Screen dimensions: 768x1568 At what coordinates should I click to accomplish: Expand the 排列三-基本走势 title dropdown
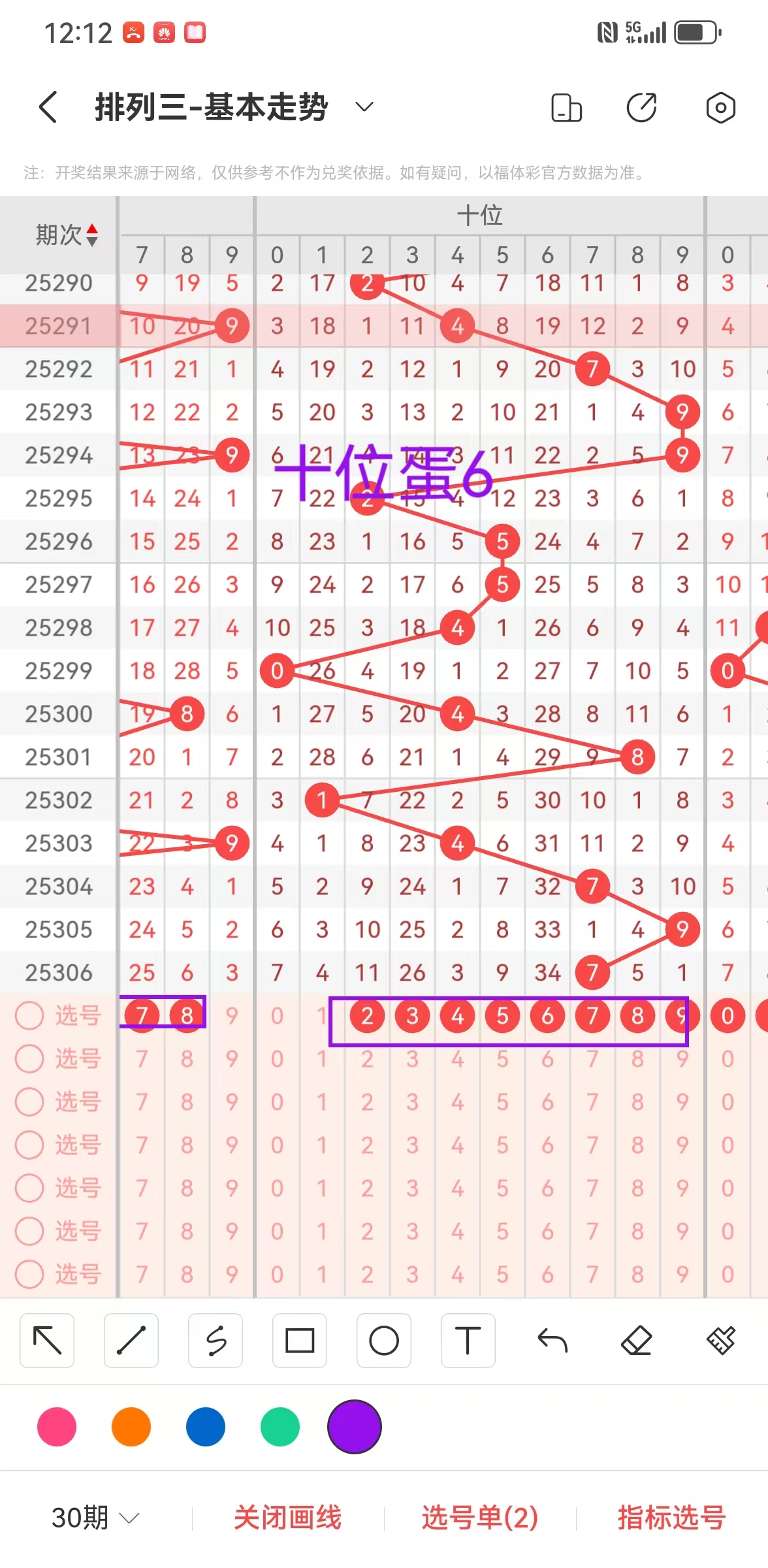[364, 106]
